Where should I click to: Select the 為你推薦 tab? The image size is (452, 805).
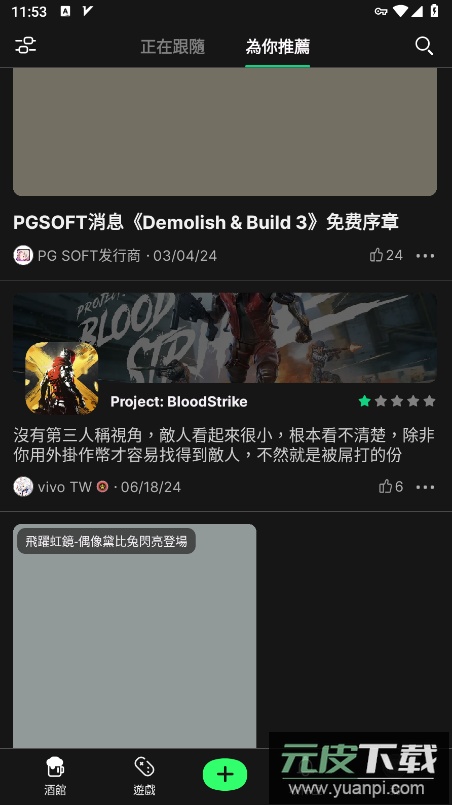pyautogui.click(x=277, y=47)
